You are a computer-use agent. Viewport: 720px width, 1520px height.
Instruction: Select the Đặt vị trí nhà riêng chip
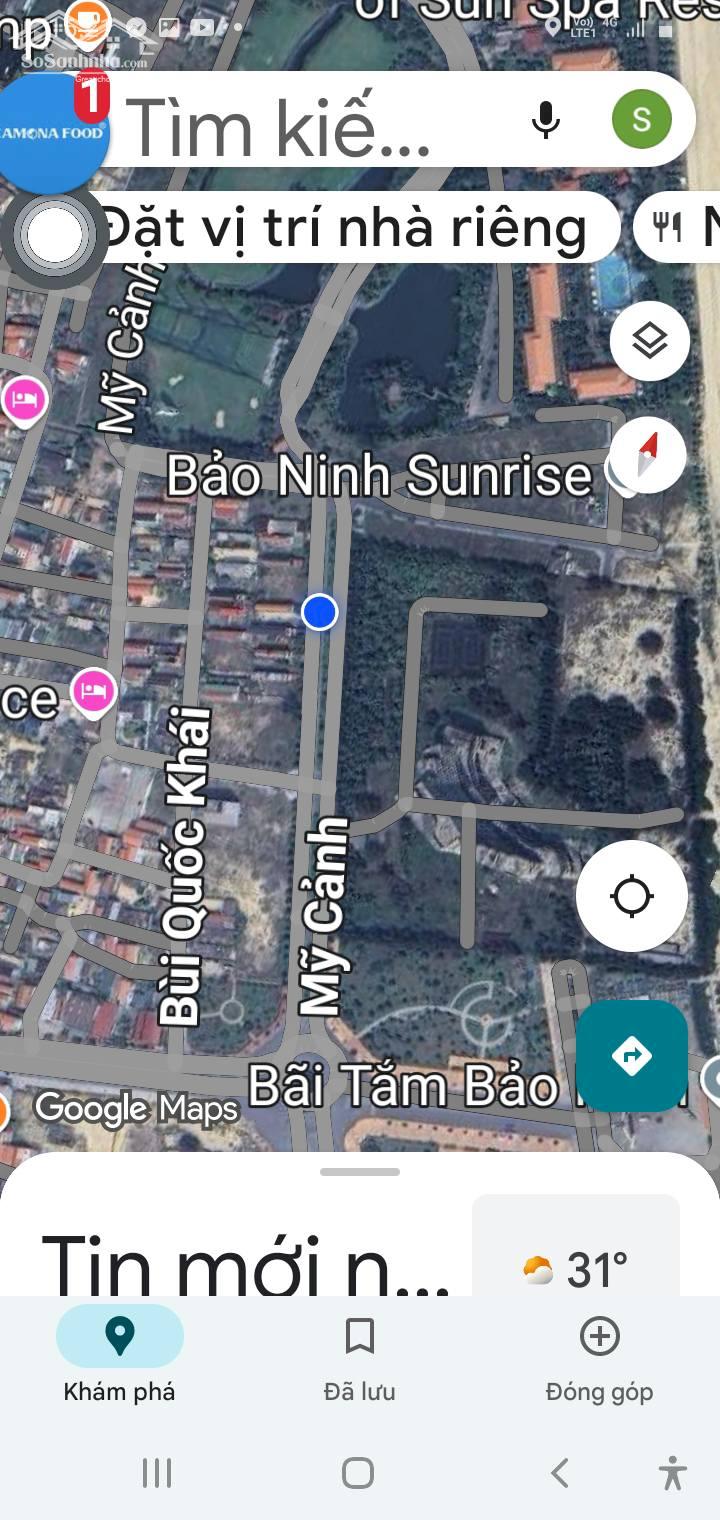345,228
